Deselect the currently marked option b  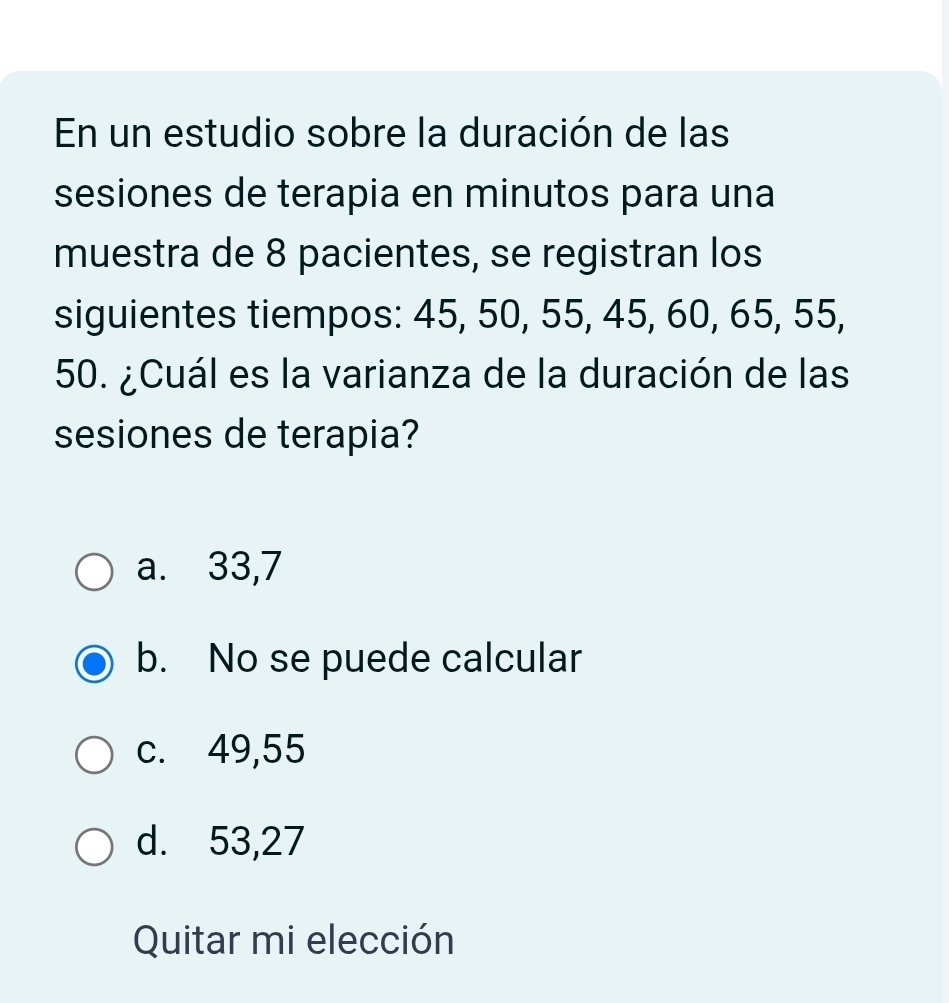(x=93, y=664)
